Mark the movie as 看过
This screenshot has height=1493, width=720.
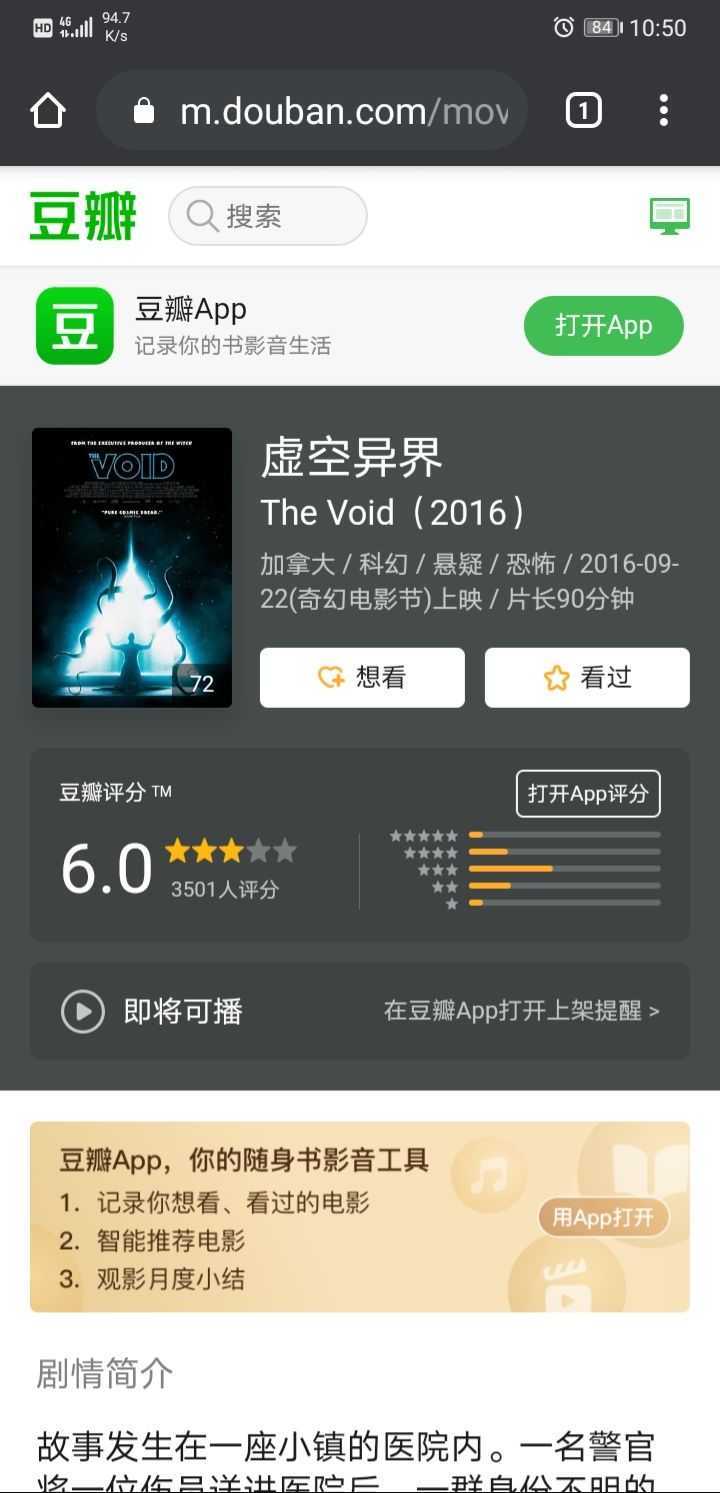click(587, 678)
